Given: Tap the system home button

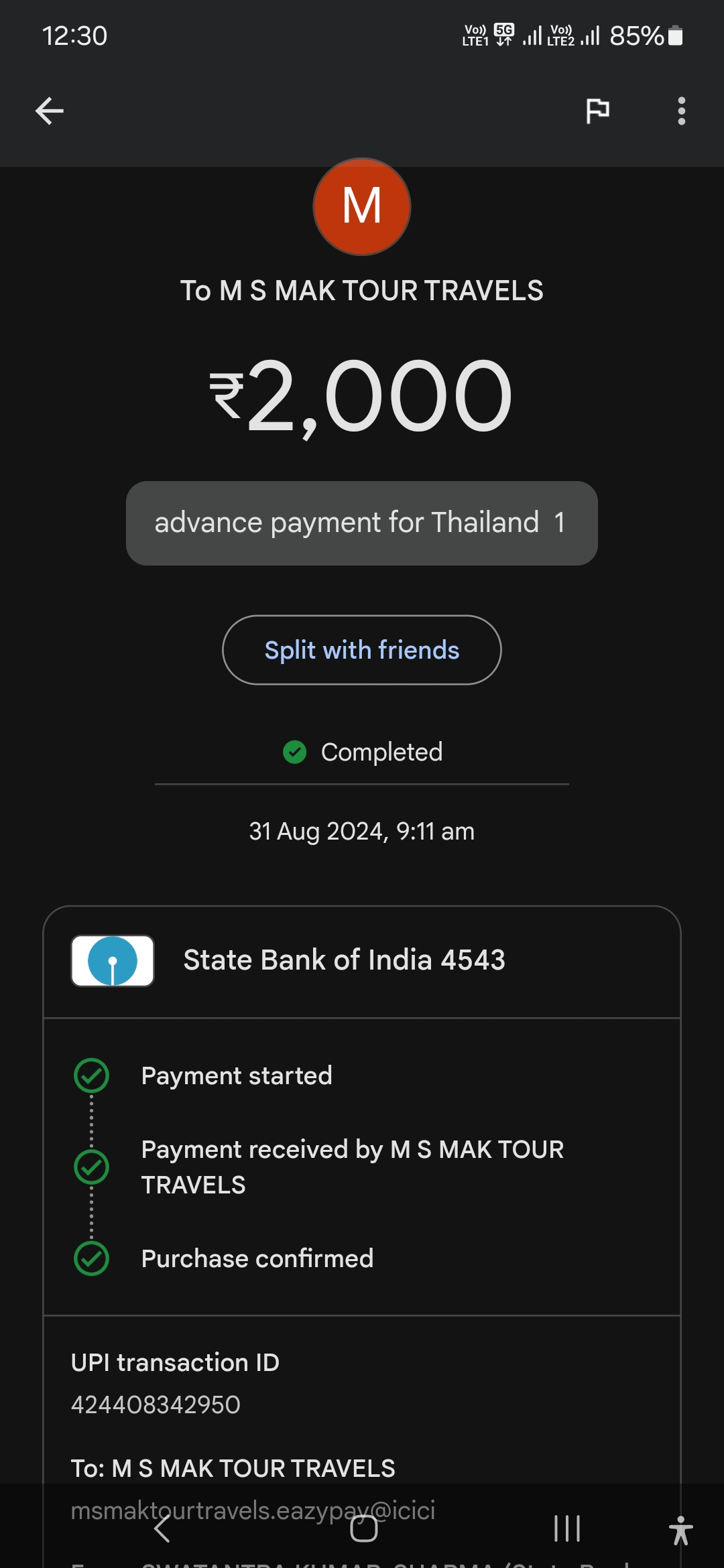Looking at the screenshot, I should (x=364, y=1528).
